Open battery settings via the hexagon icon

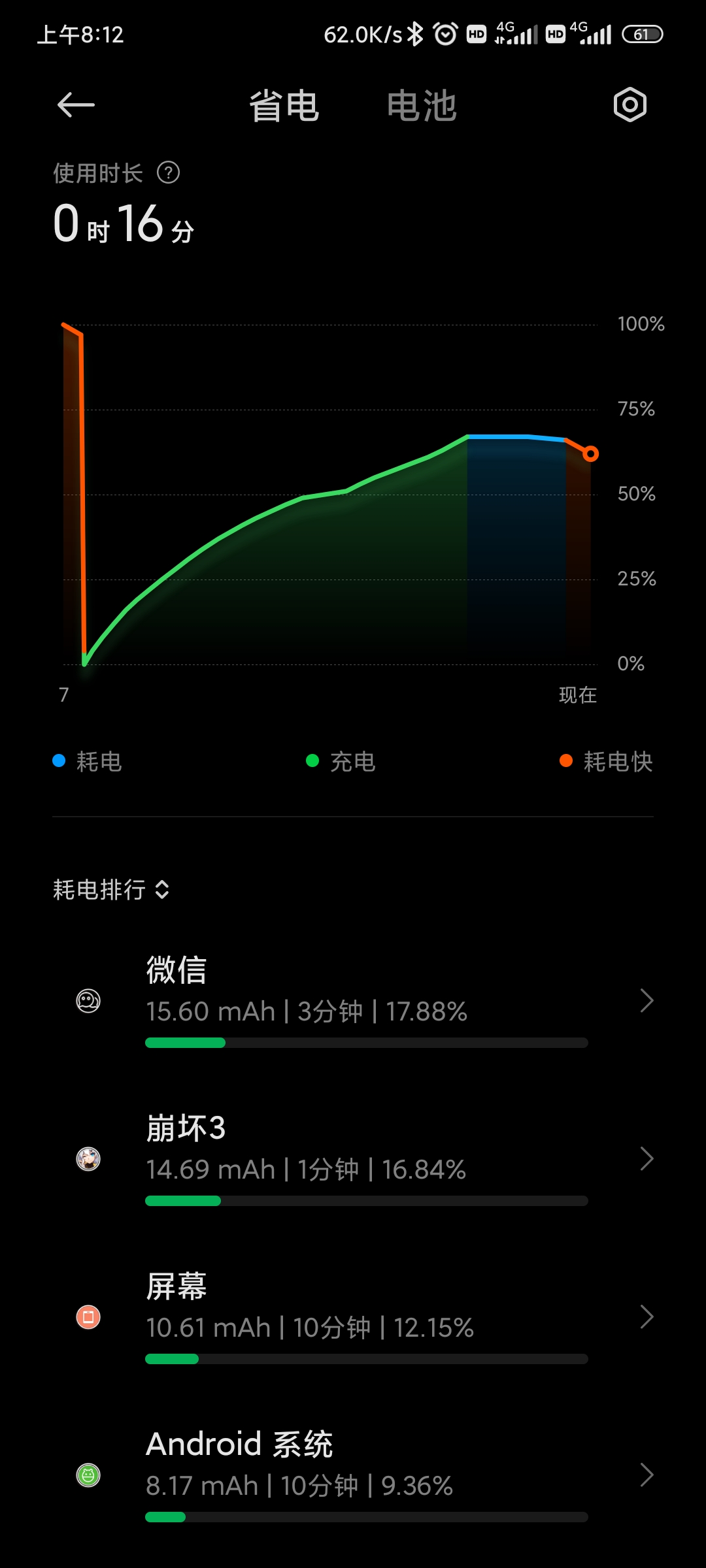(x=630, y=105)
